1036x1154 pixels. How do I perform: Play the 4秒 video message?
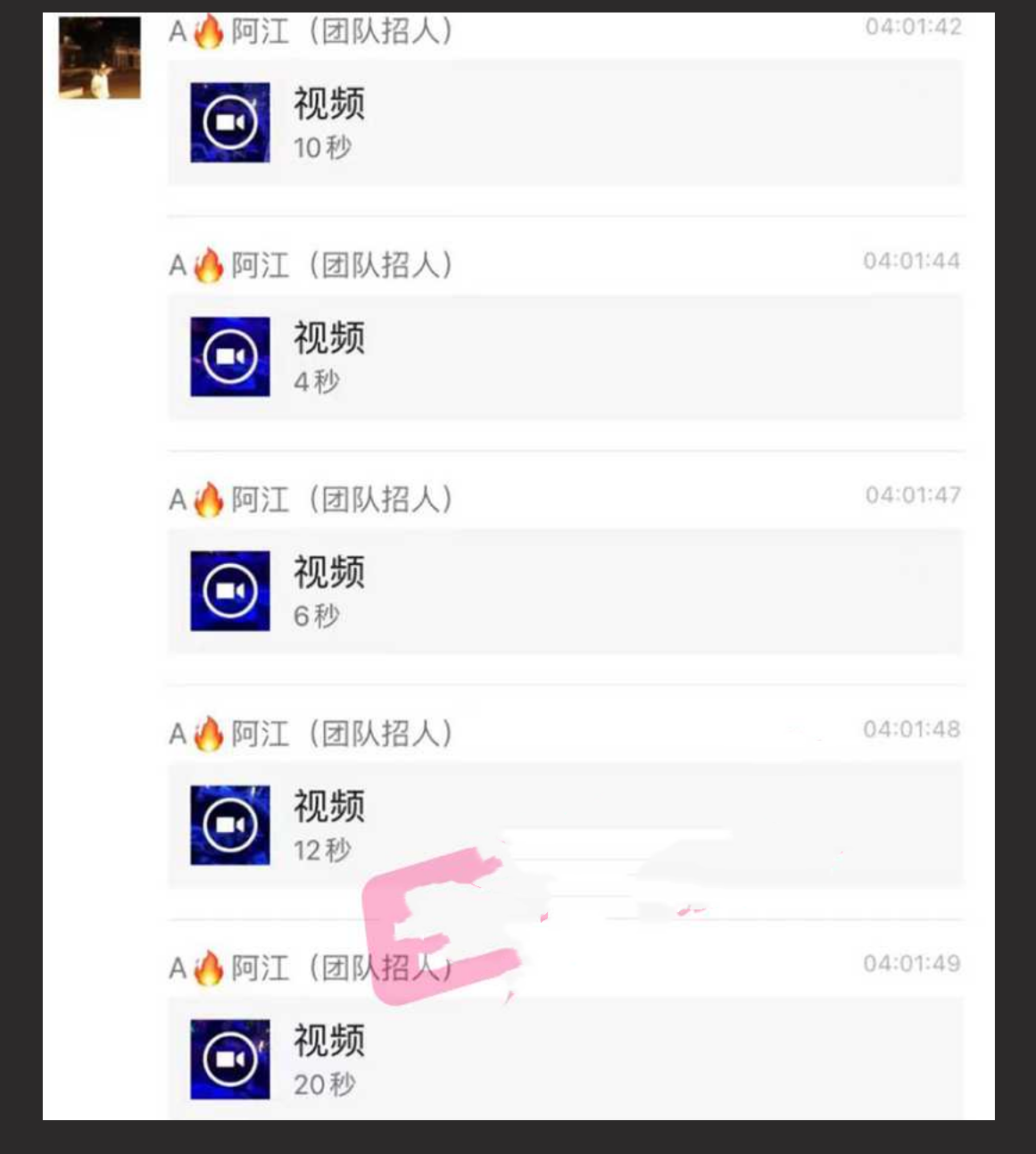[230, 355]
